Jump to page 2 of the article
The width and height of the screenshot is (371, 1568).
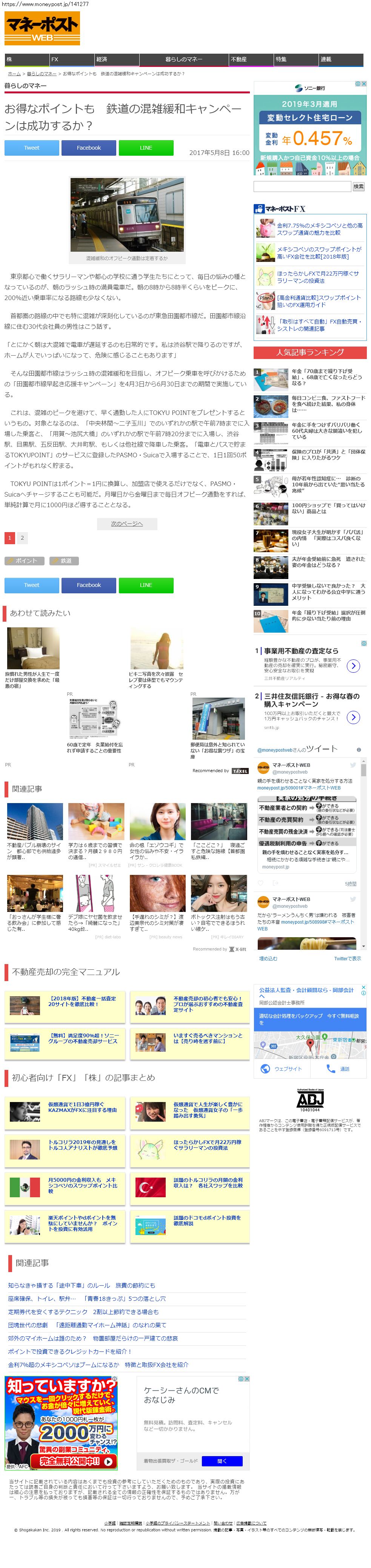point(23,537)
